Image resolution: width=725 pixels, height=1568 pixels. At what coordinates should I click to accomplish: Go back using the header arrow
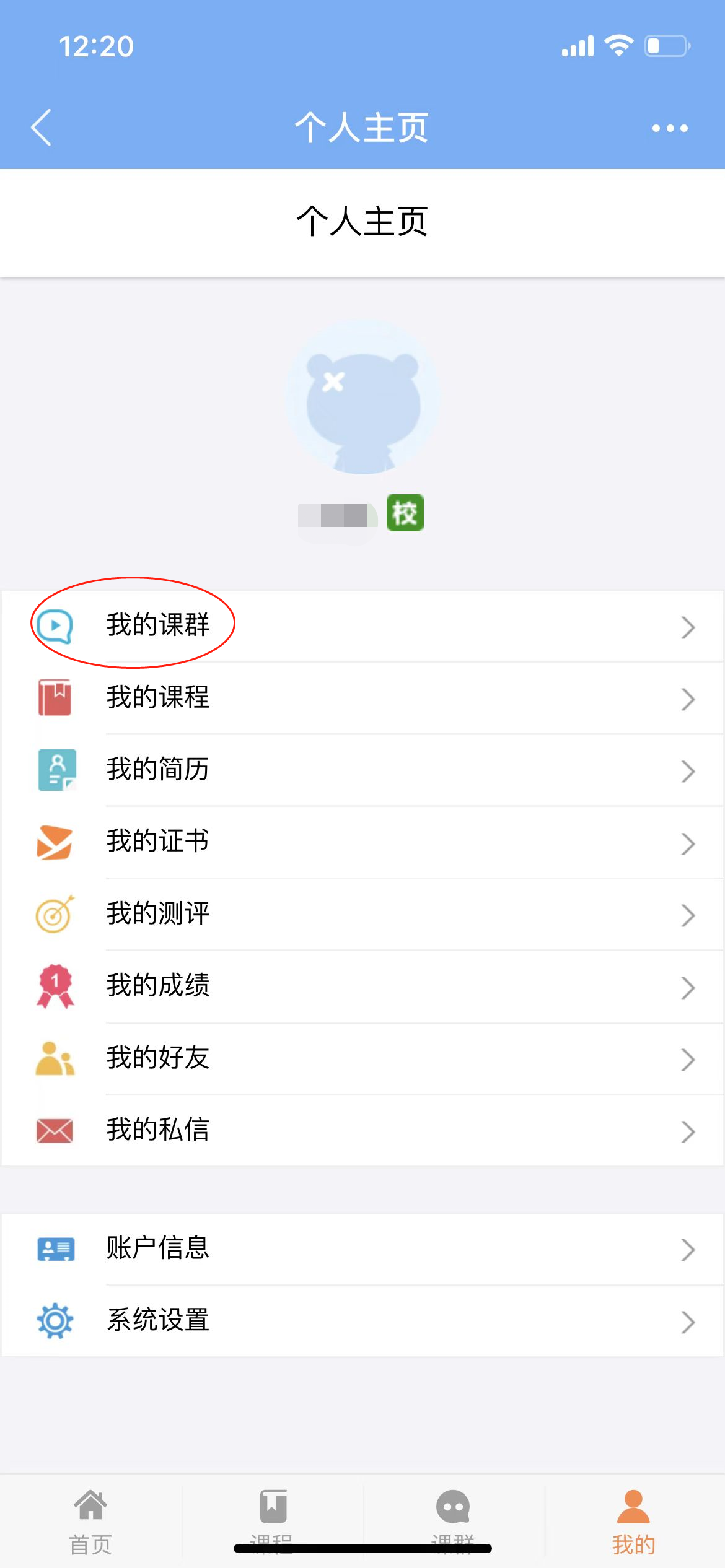click(x=41, y=128)
